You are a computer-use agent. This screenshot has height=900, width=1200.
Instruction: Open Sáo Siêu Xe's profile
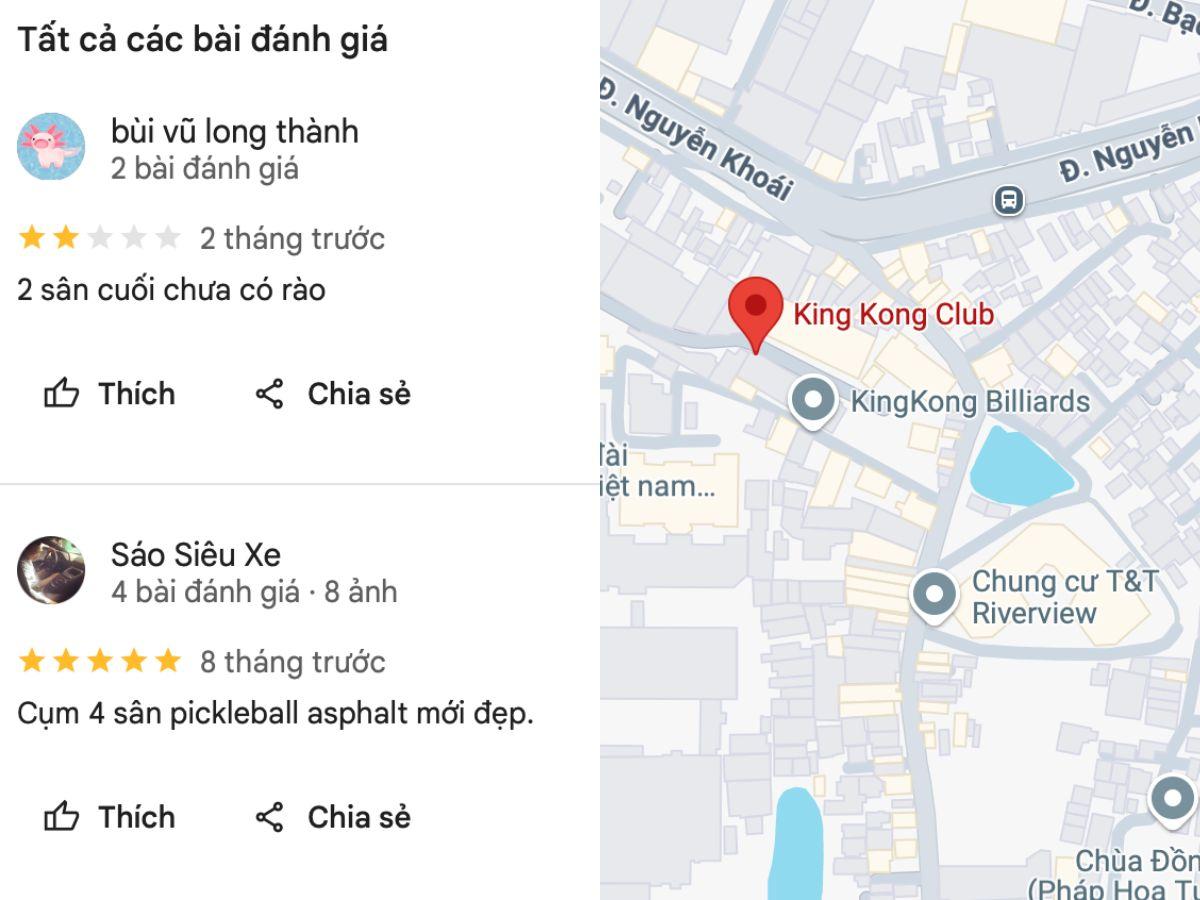click(x=195, y=554)
